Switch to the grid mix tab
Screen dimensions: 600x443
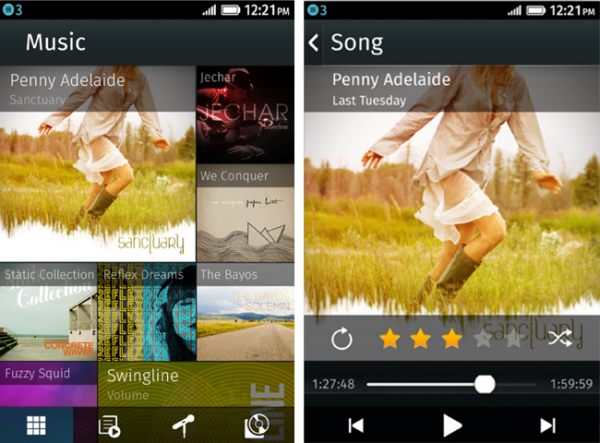pos(36,426)
